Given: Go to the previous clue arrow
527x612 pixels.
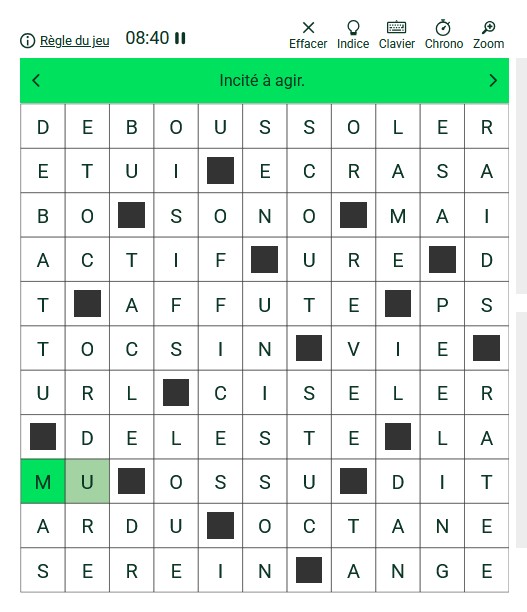Looking at the screenshot, I should click(36, 81).
